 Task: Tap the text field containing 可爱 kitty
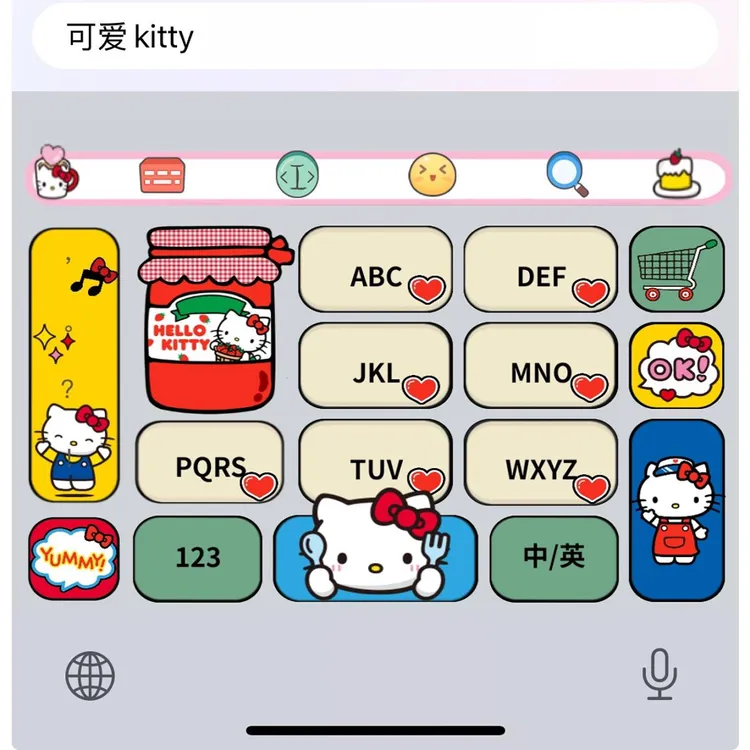click(x=375, y=36)
